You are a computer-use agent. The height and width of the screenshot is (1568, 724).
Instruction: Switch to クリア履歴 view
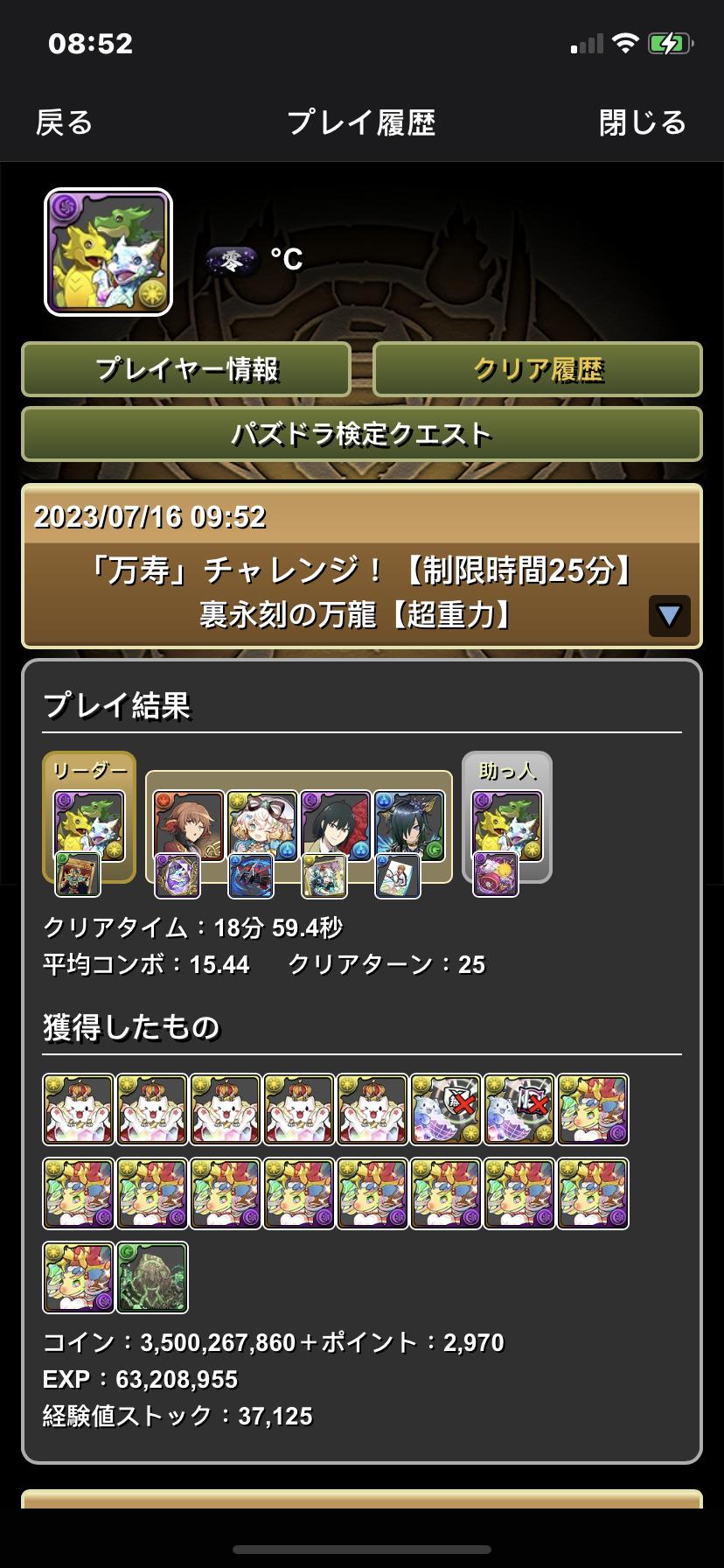tap(538, 369)
